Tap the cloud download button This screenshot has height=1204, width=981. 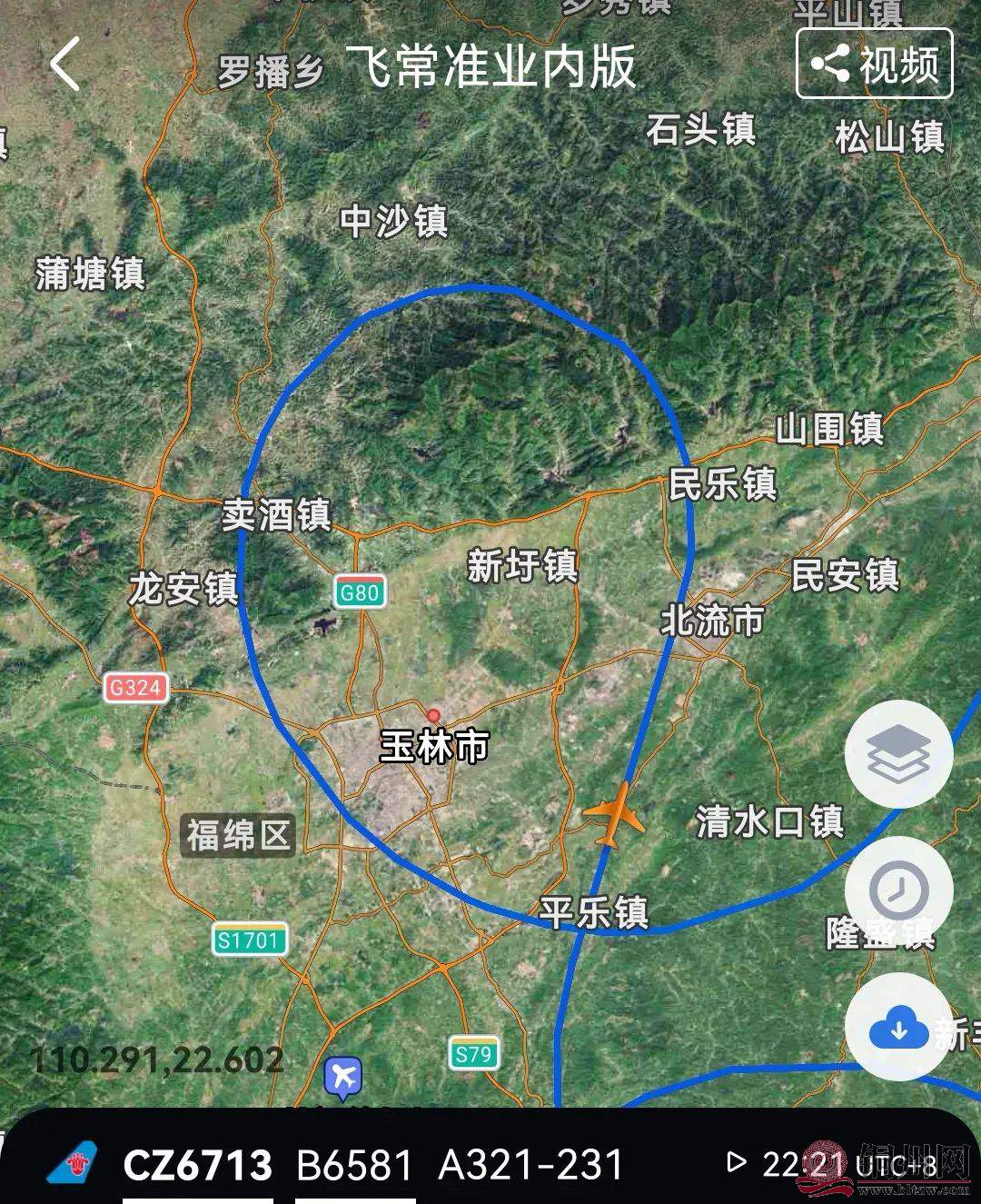point(898,1028)
